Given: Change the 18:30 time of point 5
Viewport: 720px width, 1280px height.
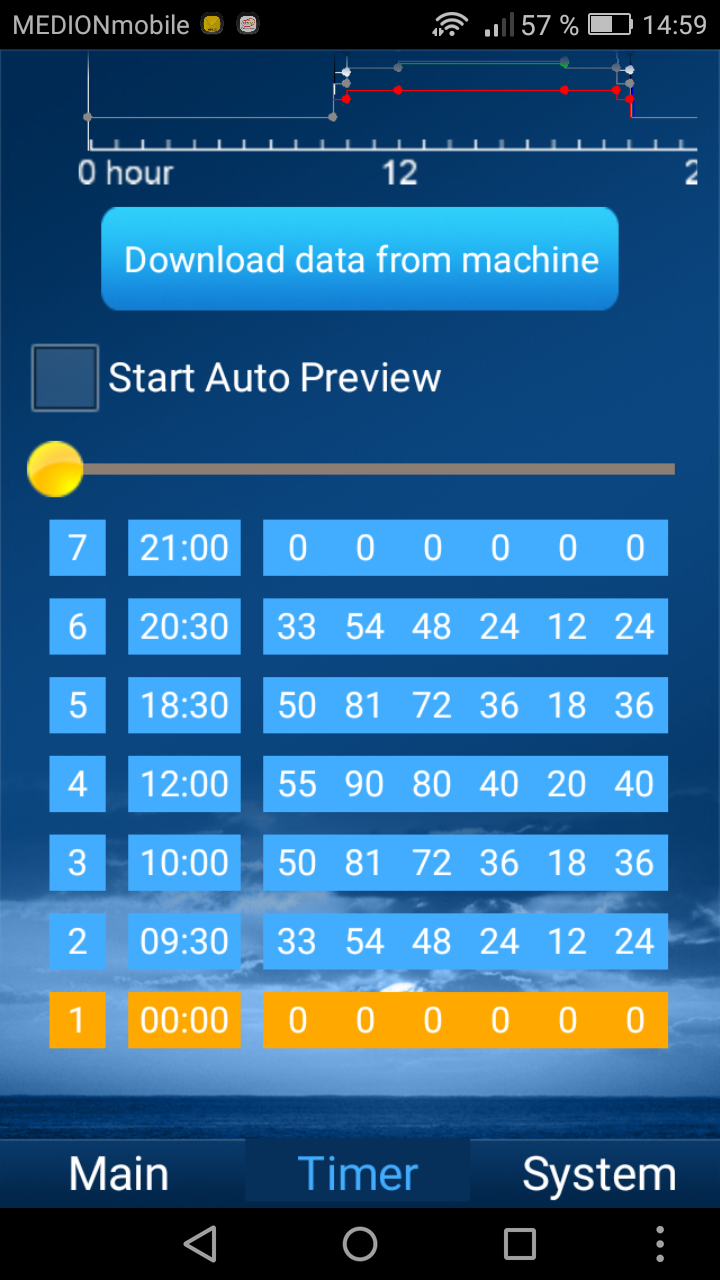Looking at the screenshot, I should click(184, 705).
